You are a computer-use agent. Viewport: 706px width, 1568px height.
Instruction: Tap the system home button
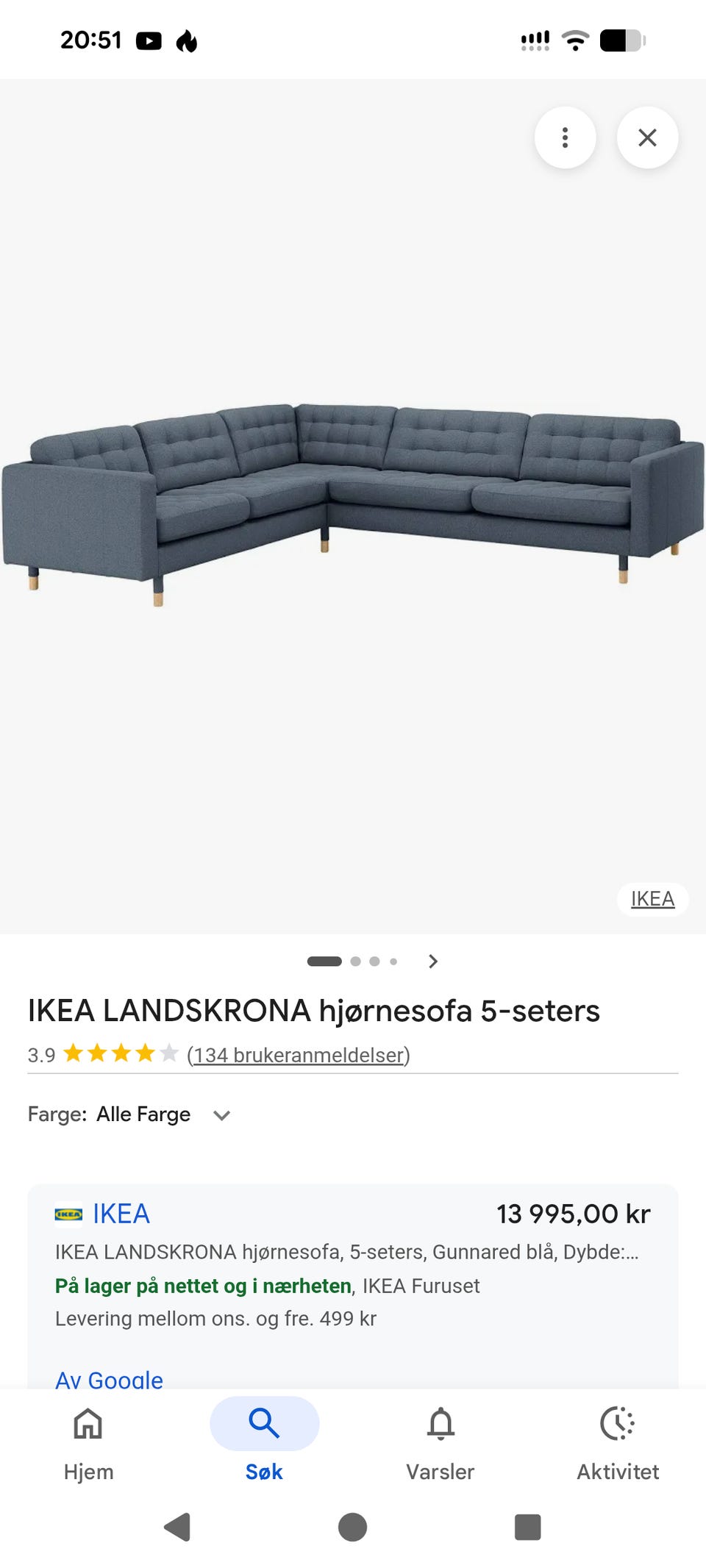click(x=352, y=1527)
